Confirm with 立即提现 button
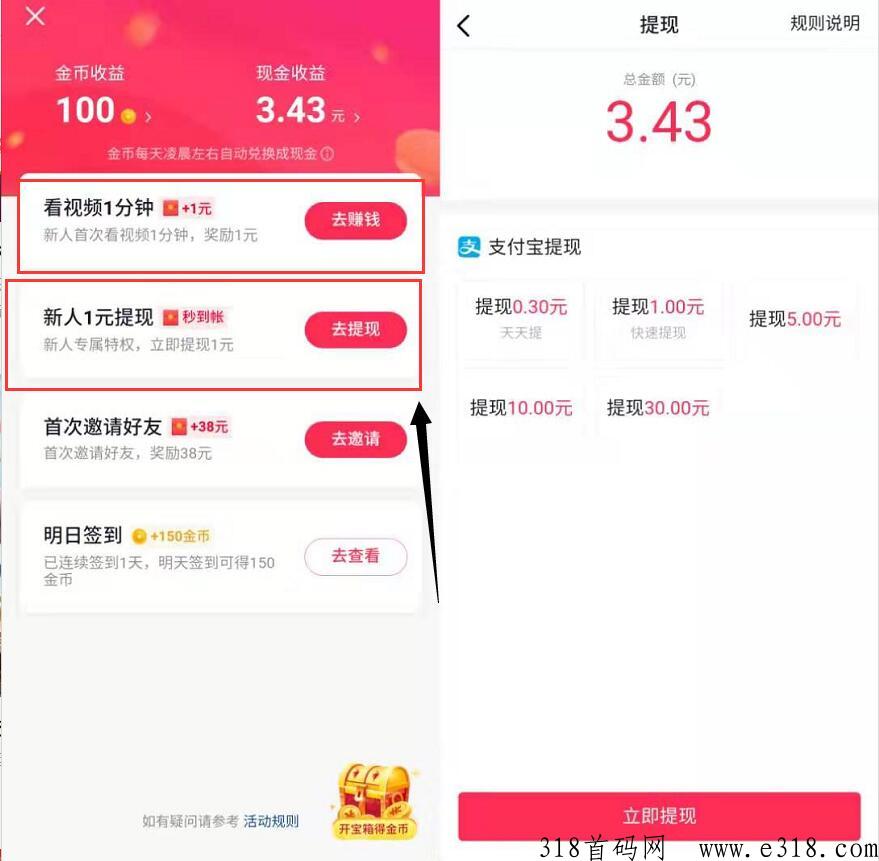 pos(659,816)
